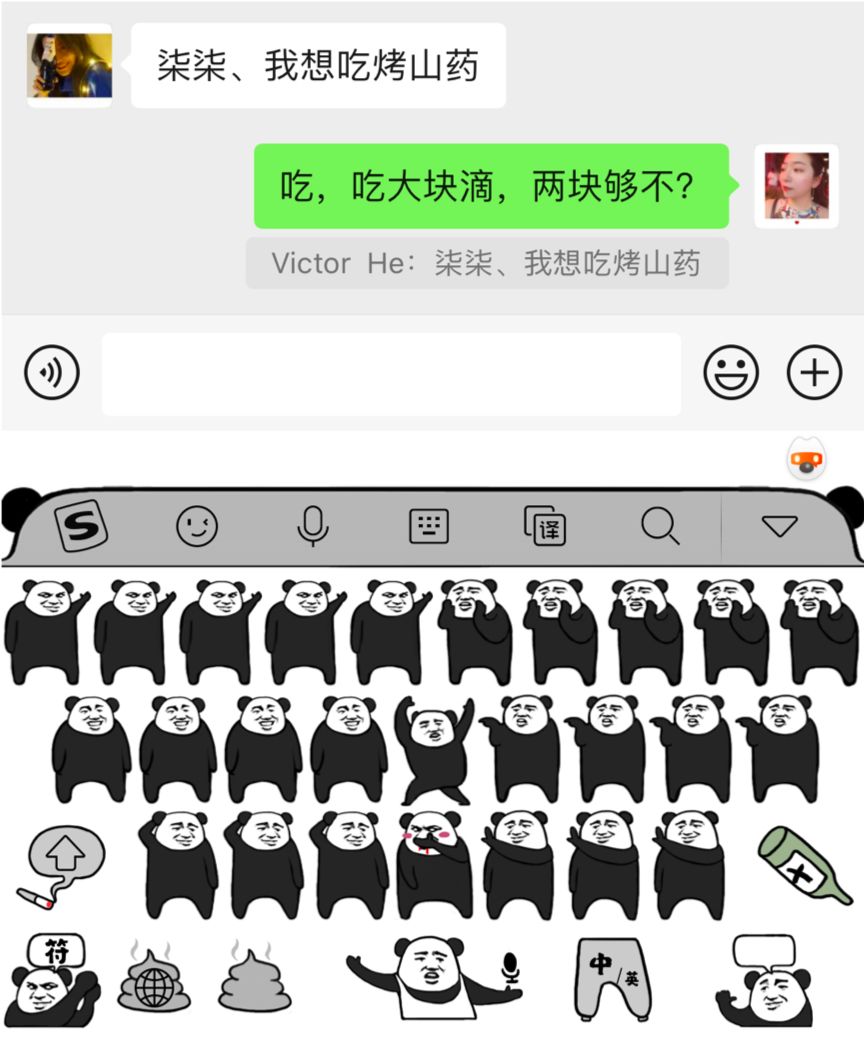Screen dimensions: 864x1037
Task: Focus the message text field
Action: [x=390, y=374]
